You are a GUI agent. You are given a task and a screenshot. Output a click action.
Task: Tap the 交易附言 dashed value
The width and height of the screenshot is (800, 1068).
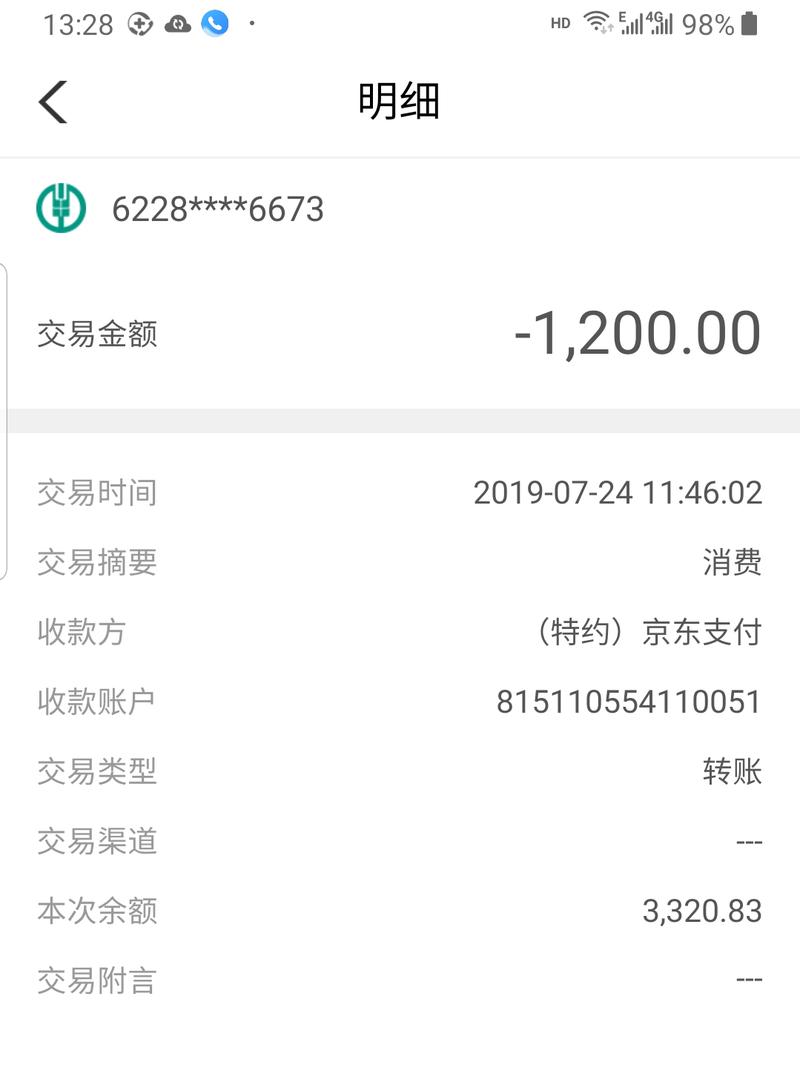pyautogui.click(x=749, y=981)
